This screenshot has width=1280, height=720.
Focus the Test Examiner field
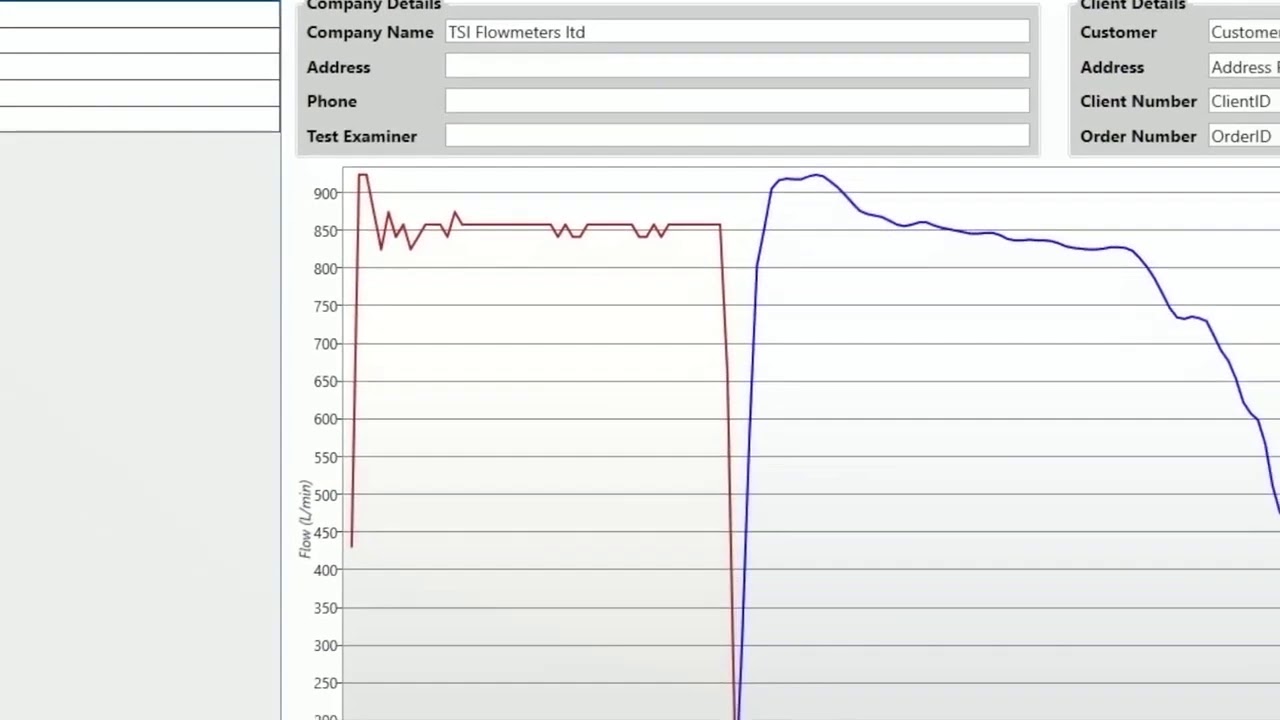click(x=737, y=136)
